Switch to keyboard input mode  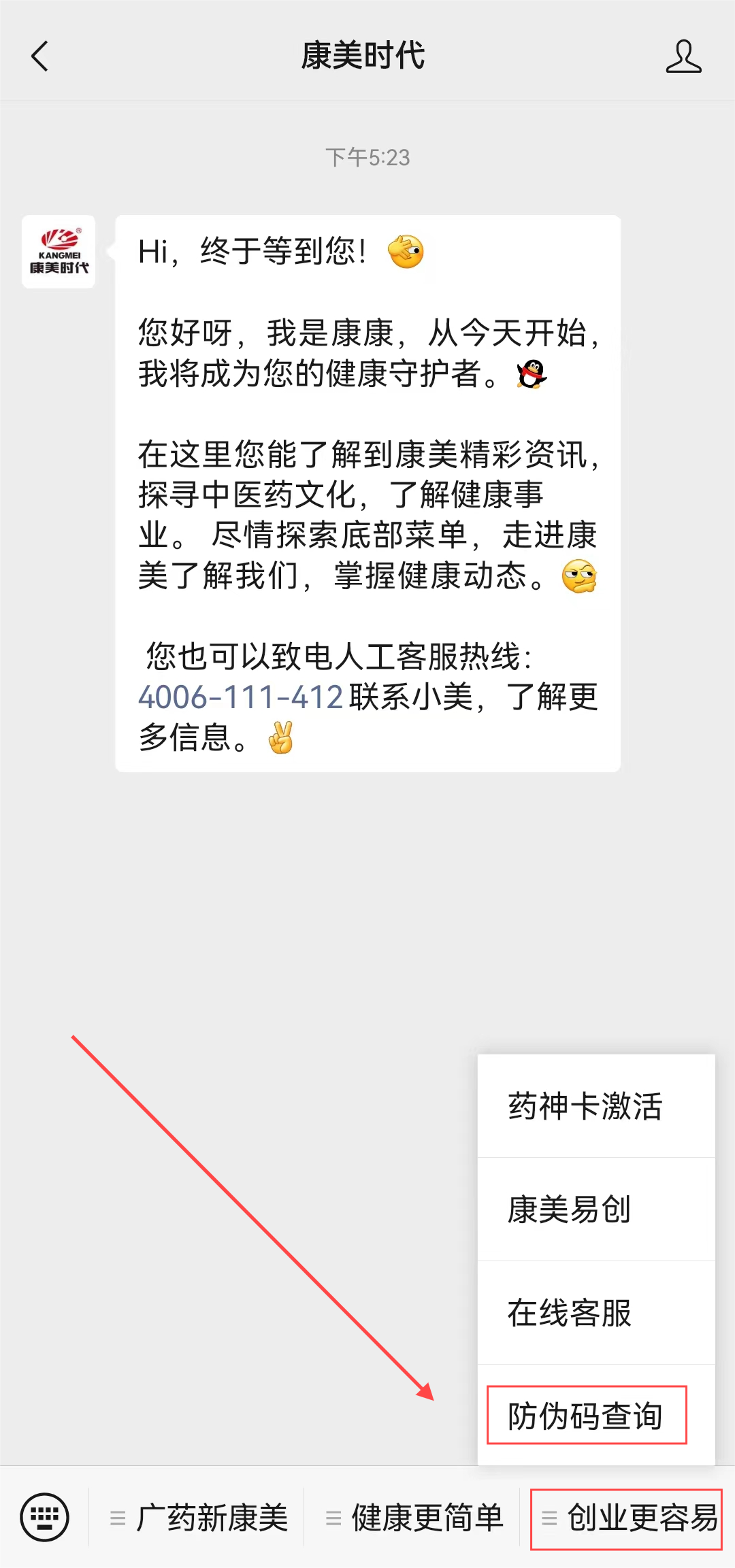(44, 1518)
